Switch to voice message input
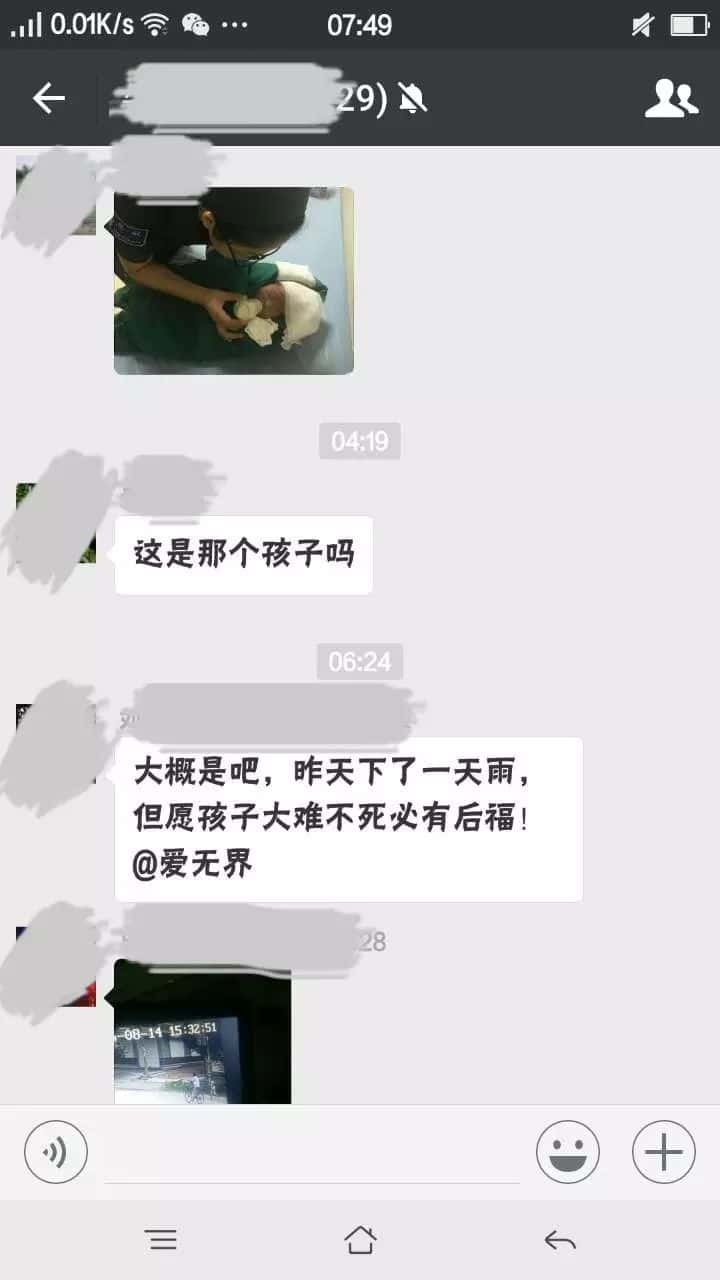720x1280 pixels. click(x=56, y=1153)
